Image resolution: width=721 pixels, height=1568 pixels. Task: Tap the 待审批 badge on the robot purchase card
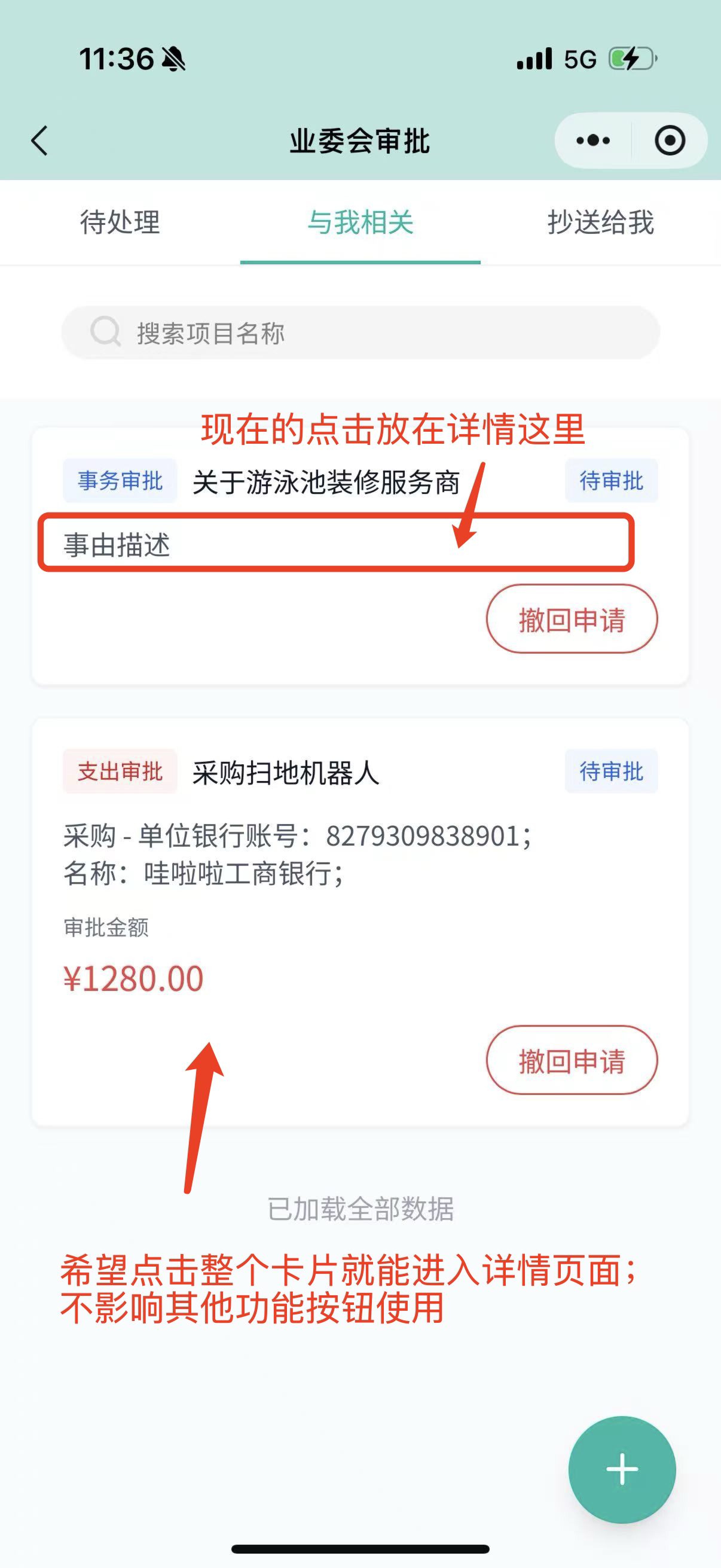pyautogui.click(x=610, y=771)
